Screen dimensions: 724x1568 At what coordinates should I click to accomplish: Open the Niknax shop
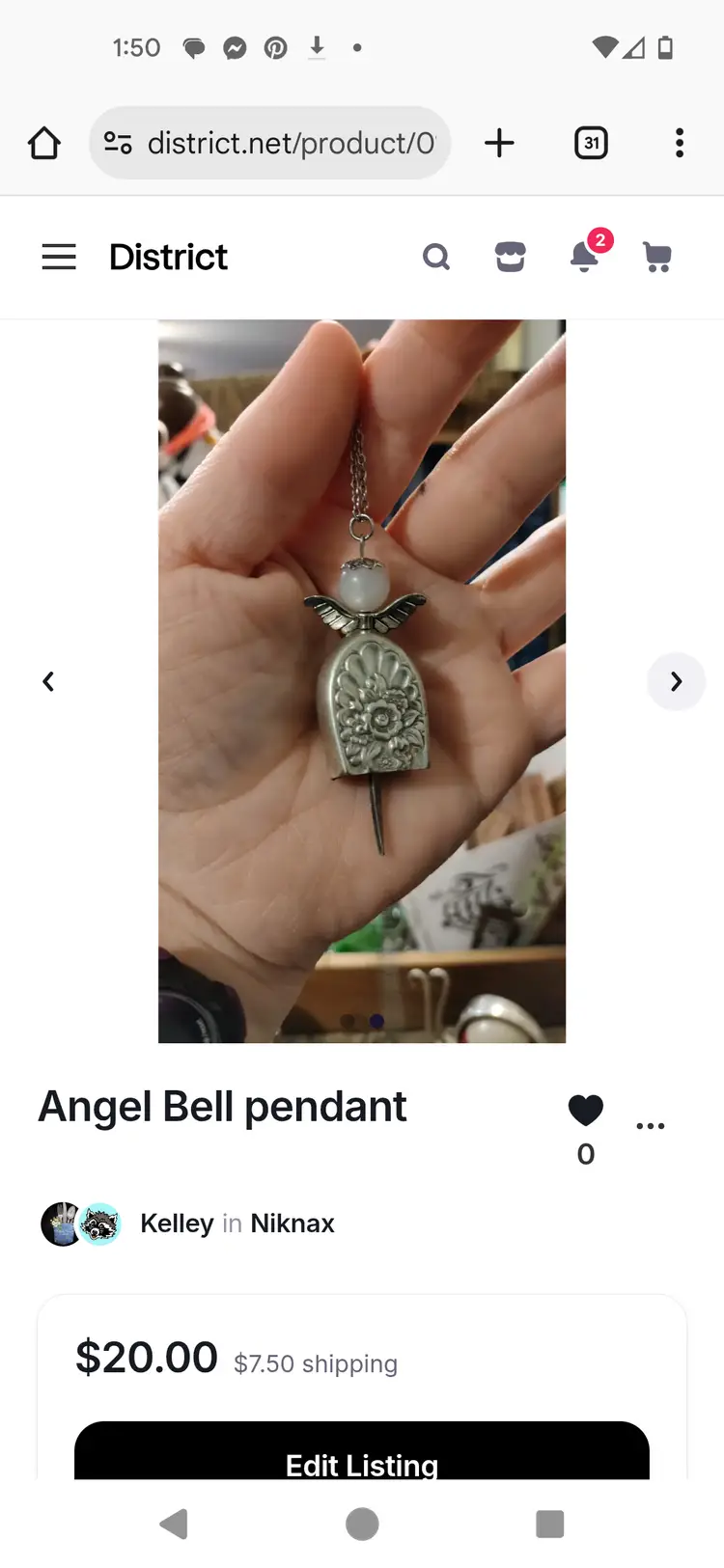(x=292, y=1224)
